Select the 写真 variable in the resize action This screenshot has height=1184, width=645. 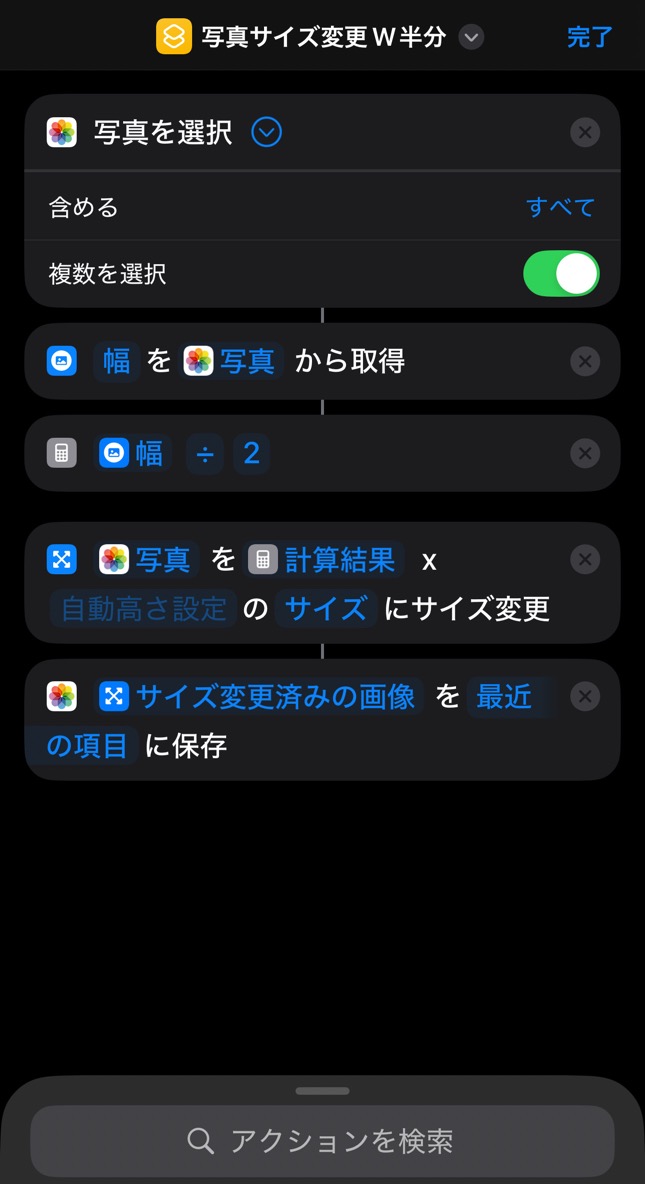(148, 560)
